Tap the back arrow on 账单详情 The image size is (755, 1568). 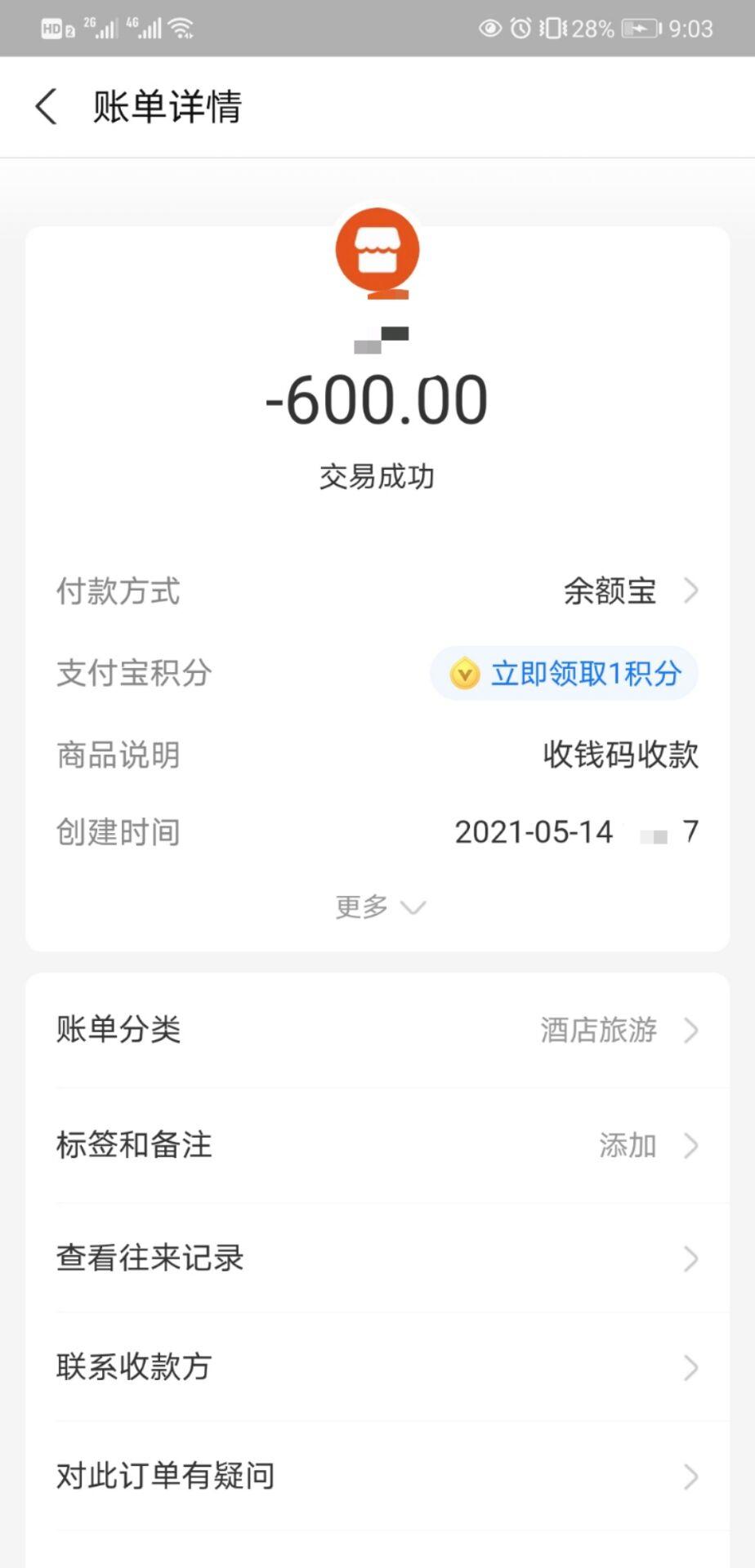pos(45,106)
